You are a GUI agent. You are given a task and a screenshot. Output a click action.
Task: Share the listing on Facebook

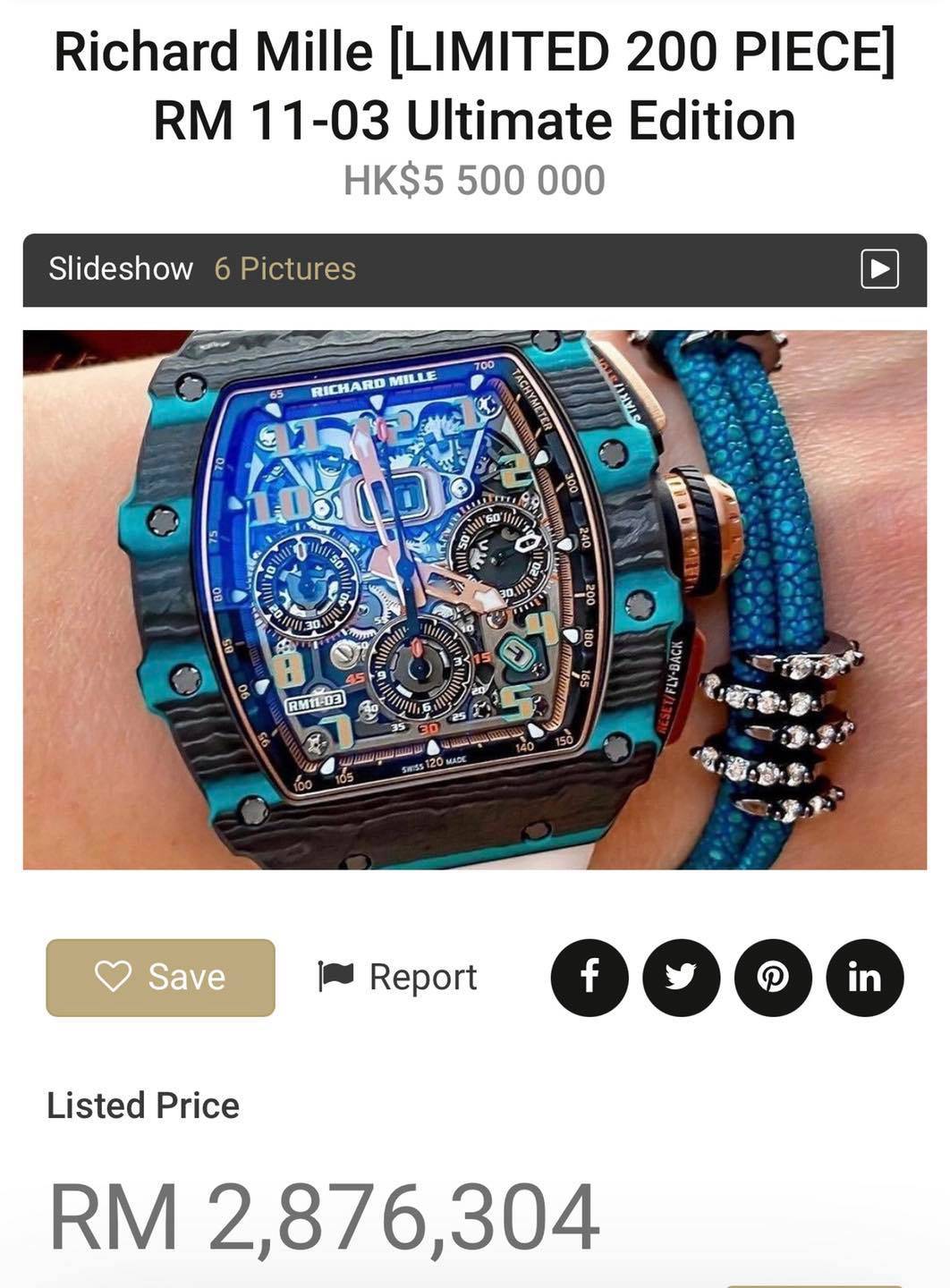click(x=590, y=979)
